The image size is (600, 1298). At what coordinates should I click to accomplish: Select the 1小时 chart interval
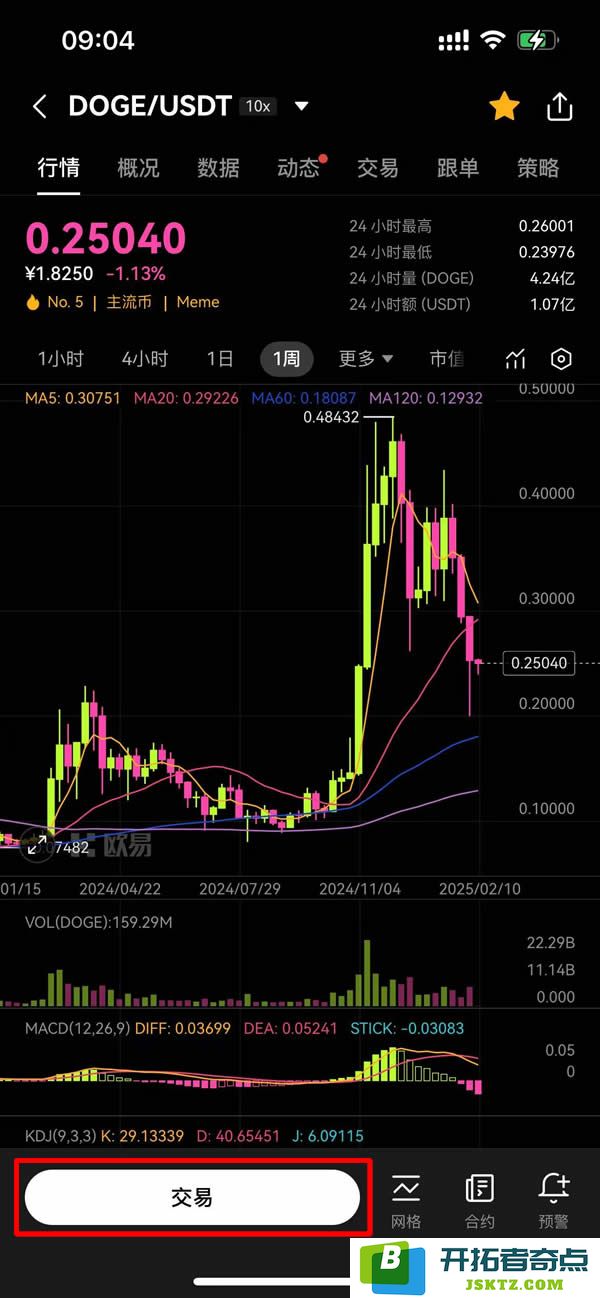tap(61, 359)
